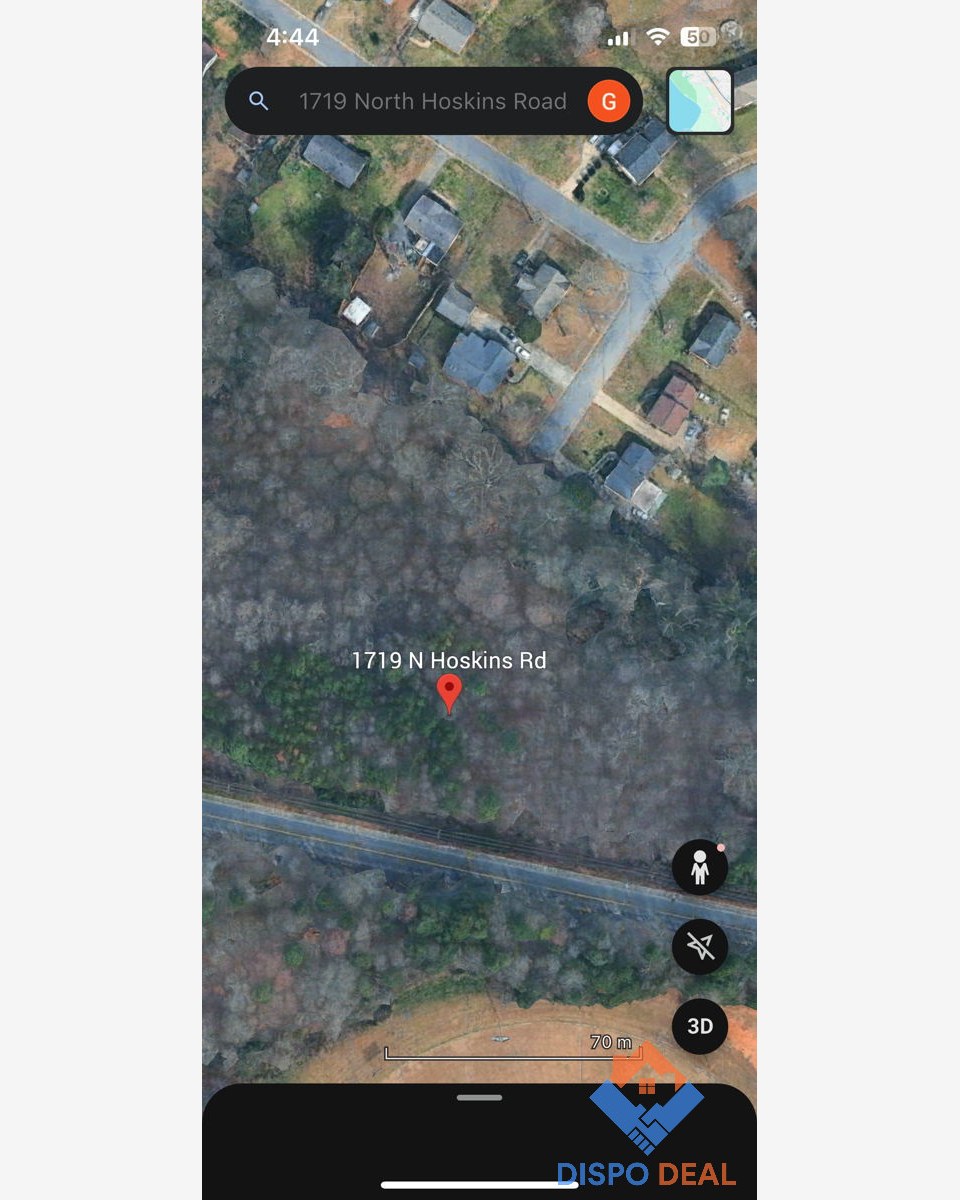Open the account avatar labeled G

(x=608, y=101)
